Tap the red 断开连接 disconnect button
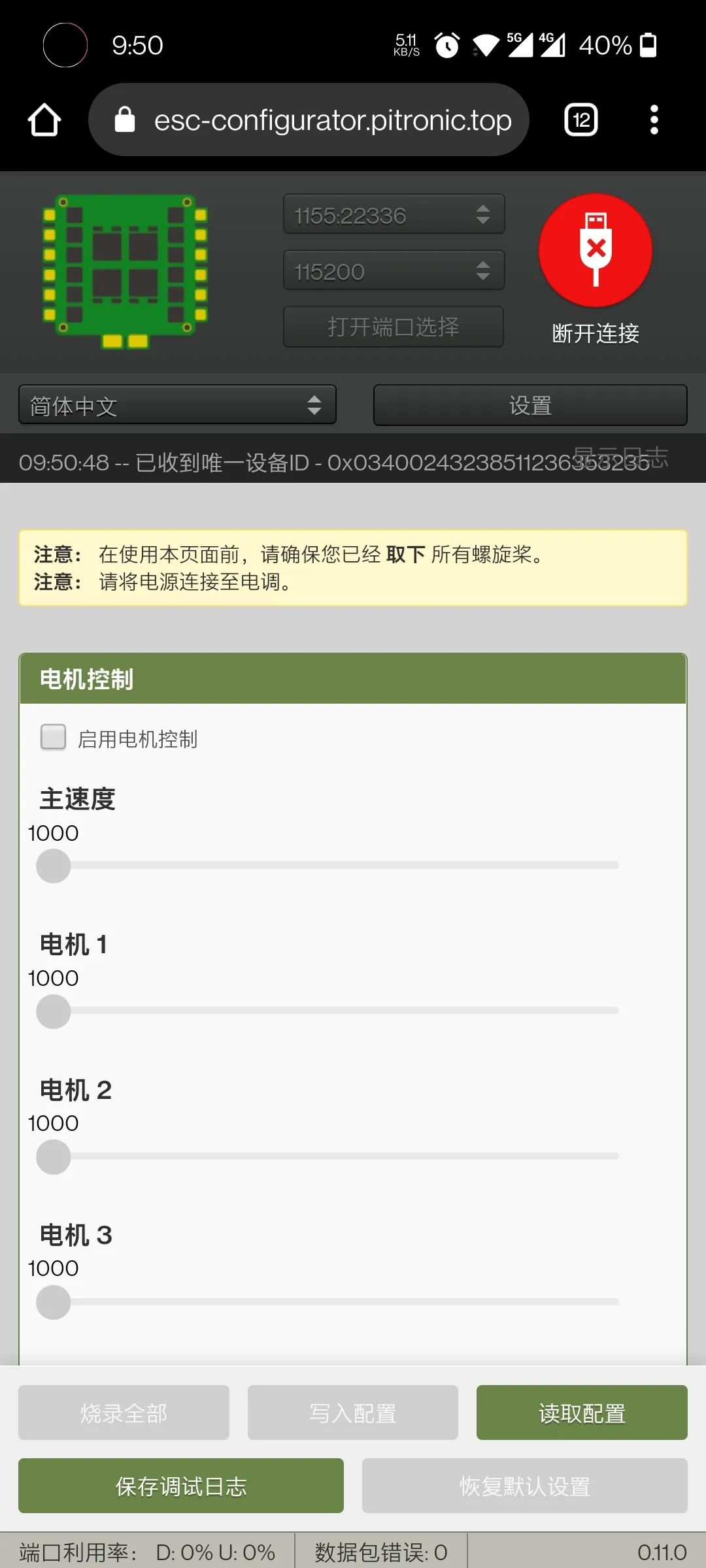Screen dimensions: 706x1568 (595, 251)
